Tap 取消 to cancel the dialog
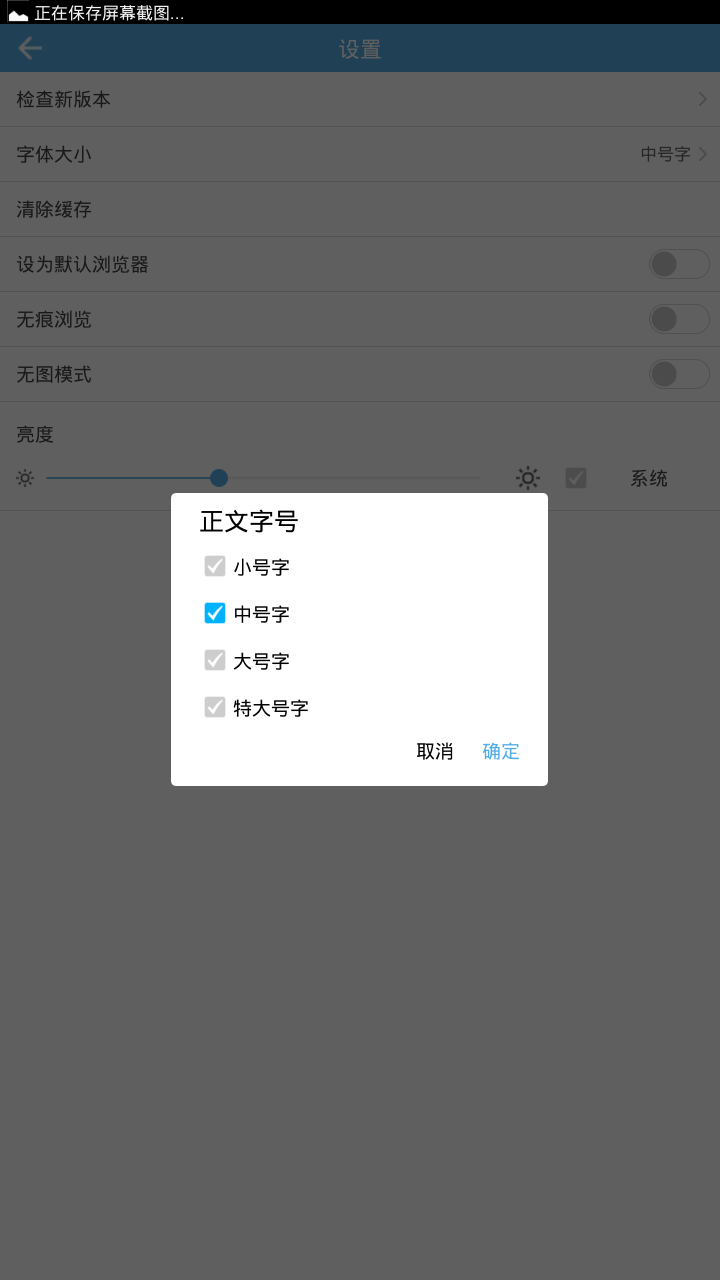This screenshot has height=1280, width=720. pos(435,751)
